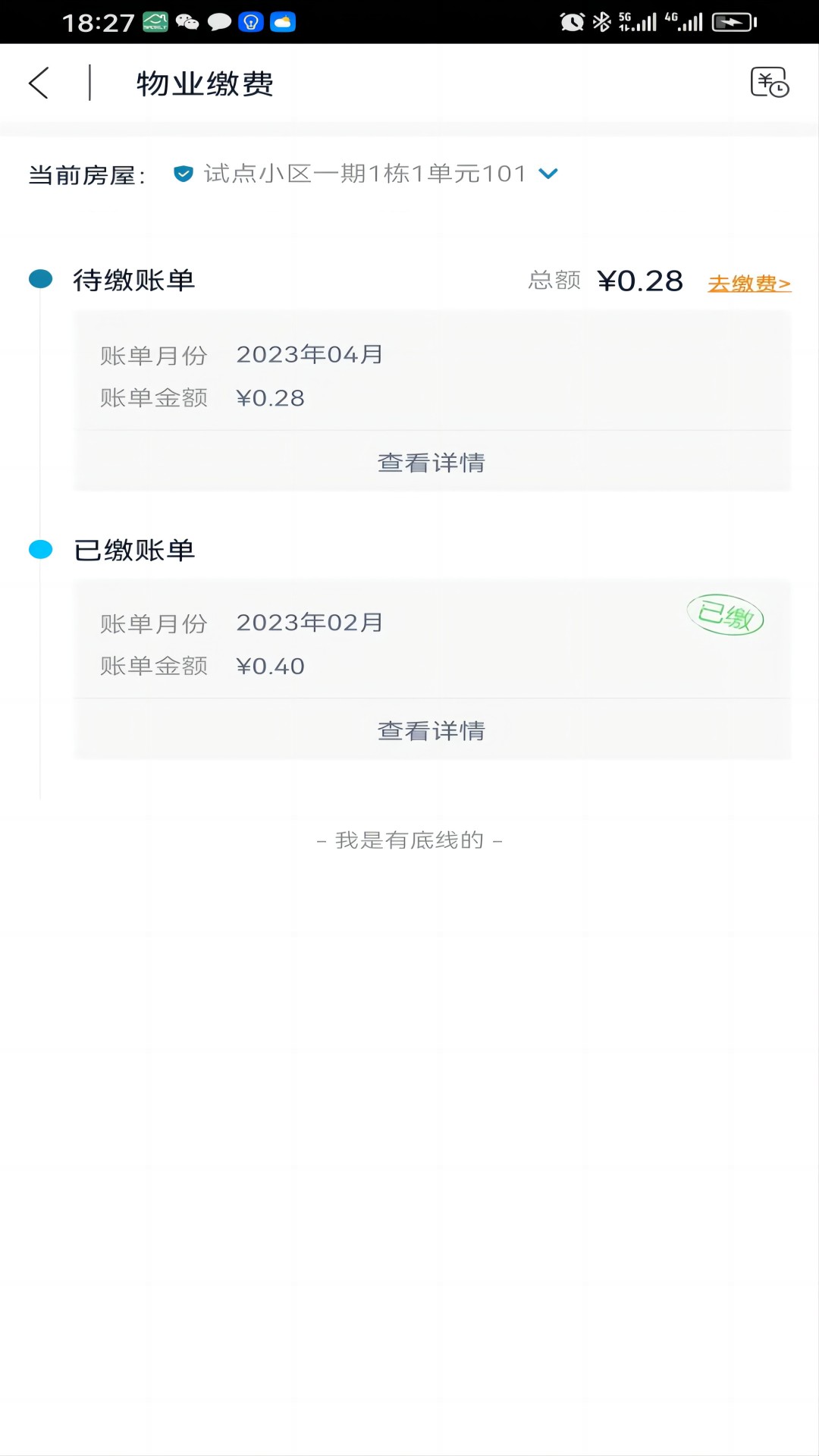
Task: Tap the 去缴费 link to pay
Action: [x=748, y=284]
